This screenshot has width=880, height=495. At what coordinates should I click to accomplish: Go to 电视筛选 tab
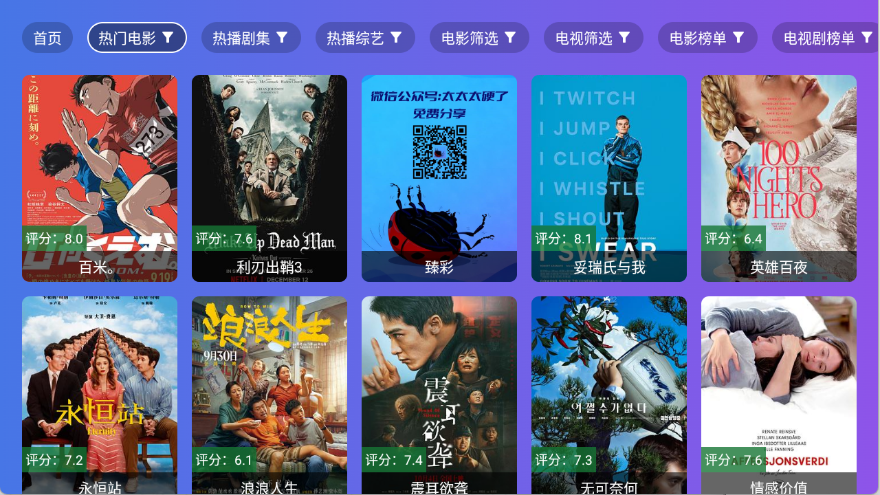coord(594,38)
